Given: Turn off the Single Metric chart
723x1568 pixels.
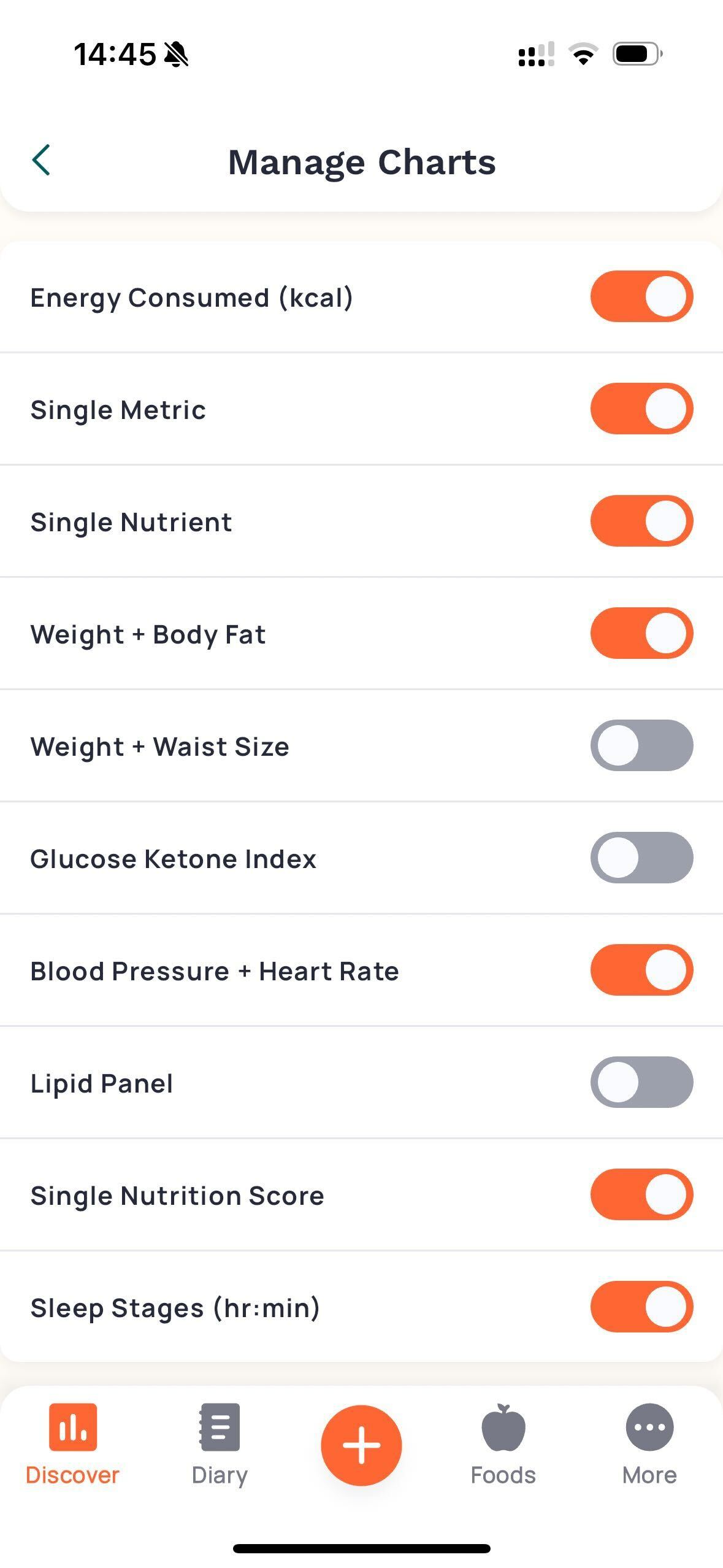Looking at the screenshot, I should 641,409.
